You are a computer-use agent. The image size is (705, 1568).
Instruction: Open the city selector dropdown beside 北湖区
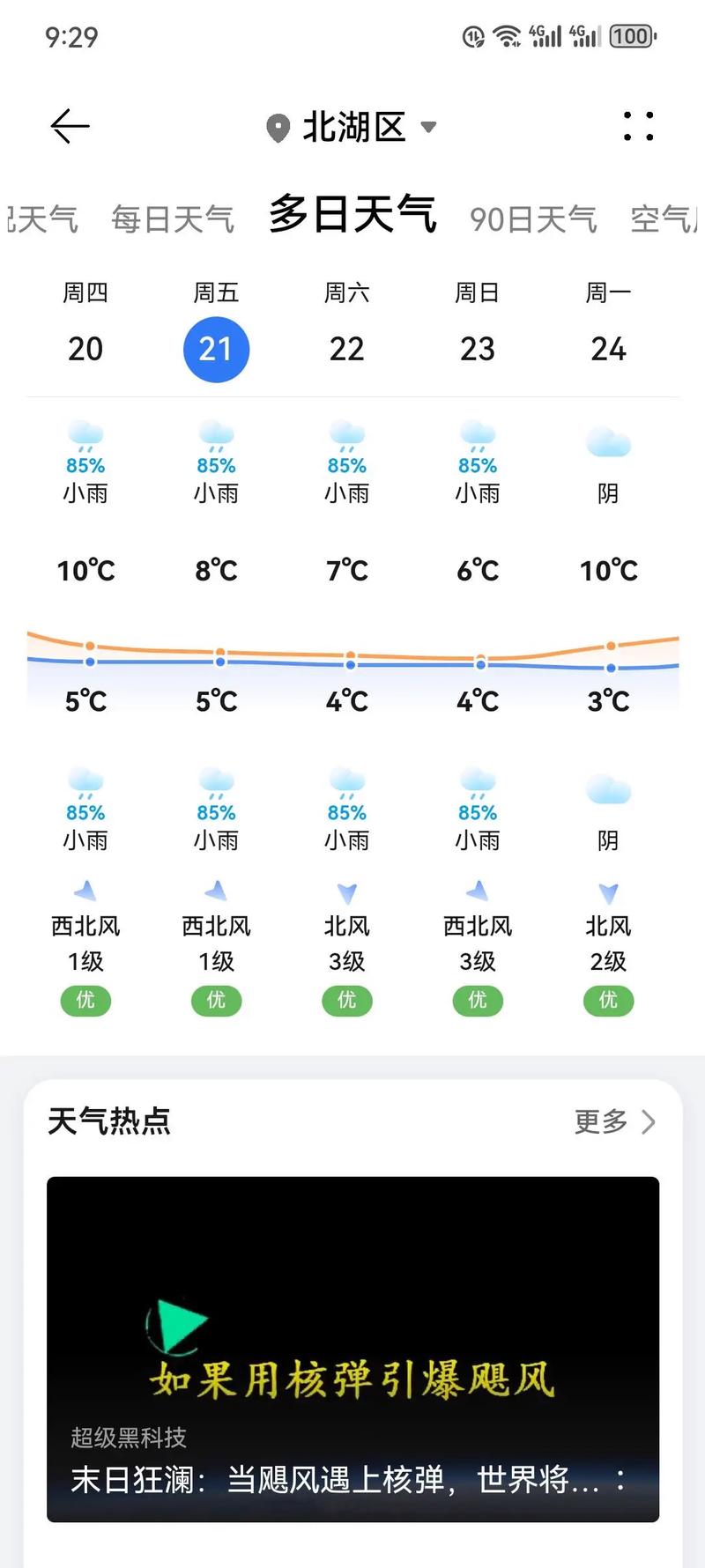(x=429, y=128)
